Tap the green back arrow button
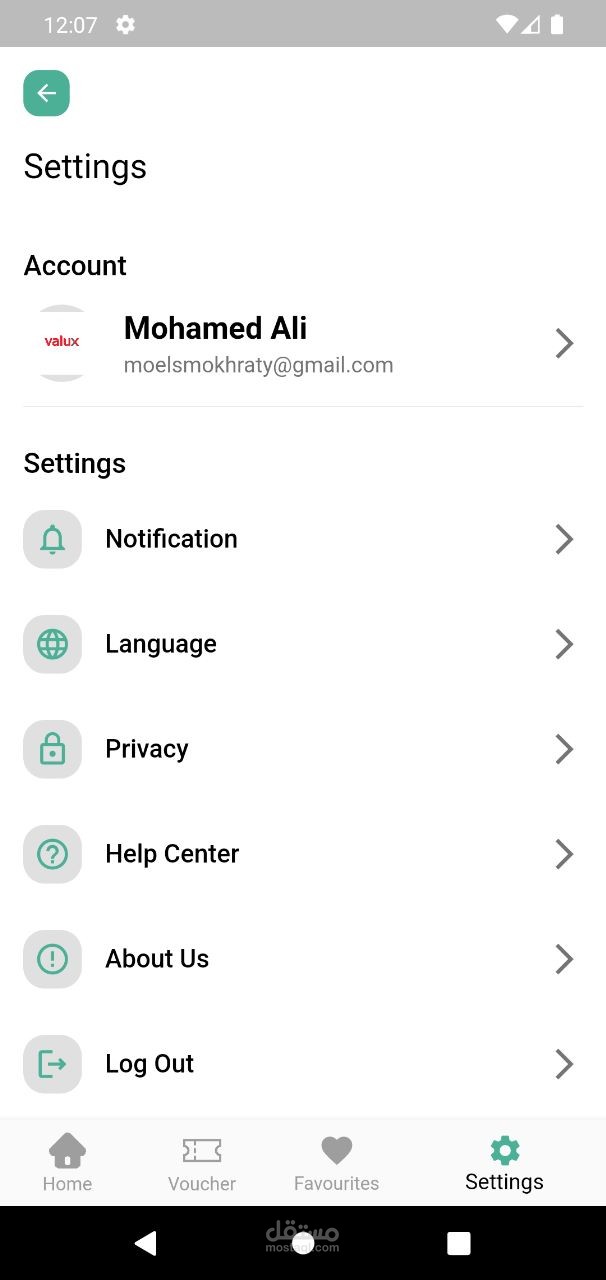Viewport: 606px width, 1280px height. pos(46,93)
